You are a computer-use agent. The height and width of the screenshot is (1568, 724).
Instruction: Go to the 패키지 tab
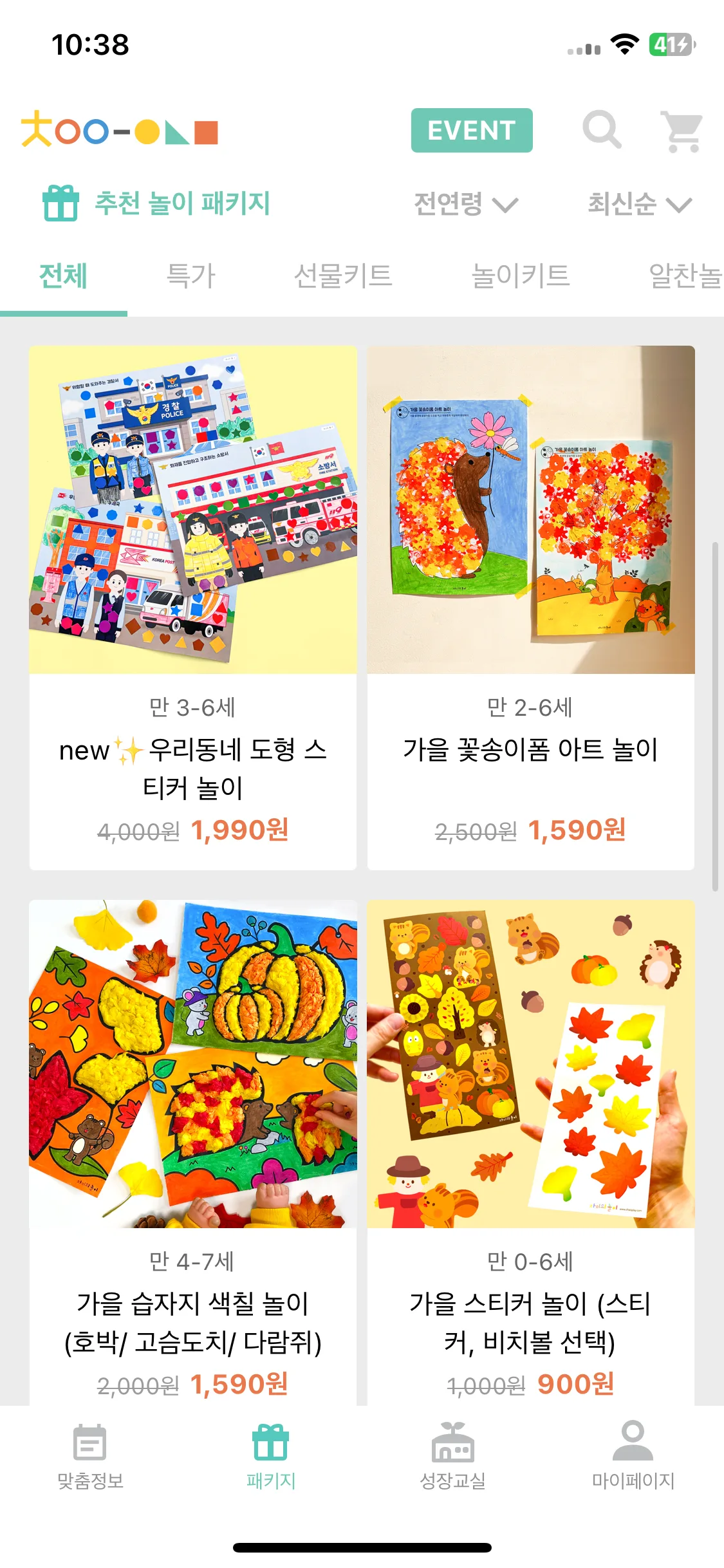(x=271, y=1457)
